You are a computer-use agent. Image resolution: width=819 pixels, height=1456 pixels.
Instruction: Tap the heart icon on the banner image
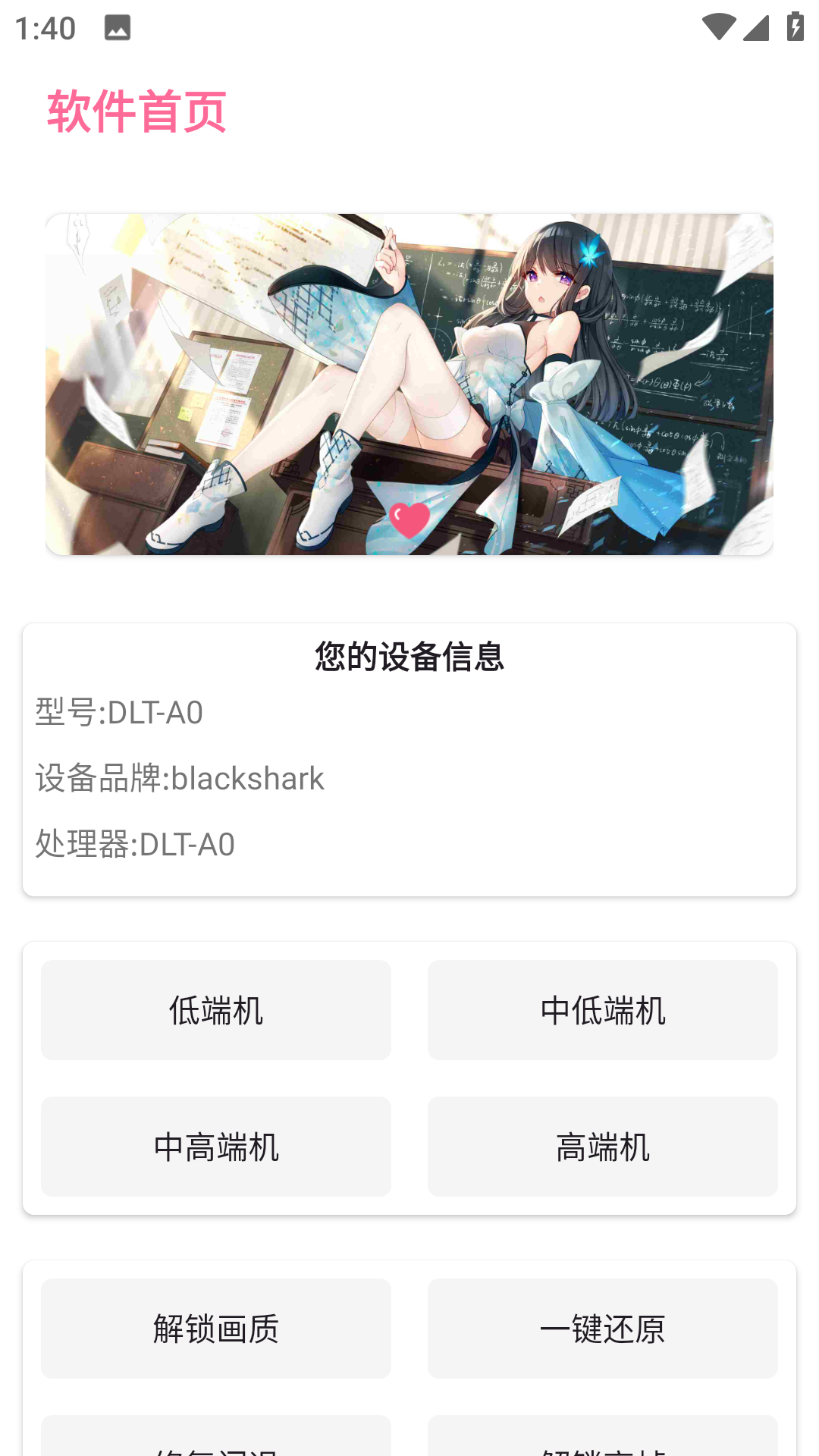click(x=409, y=520)
